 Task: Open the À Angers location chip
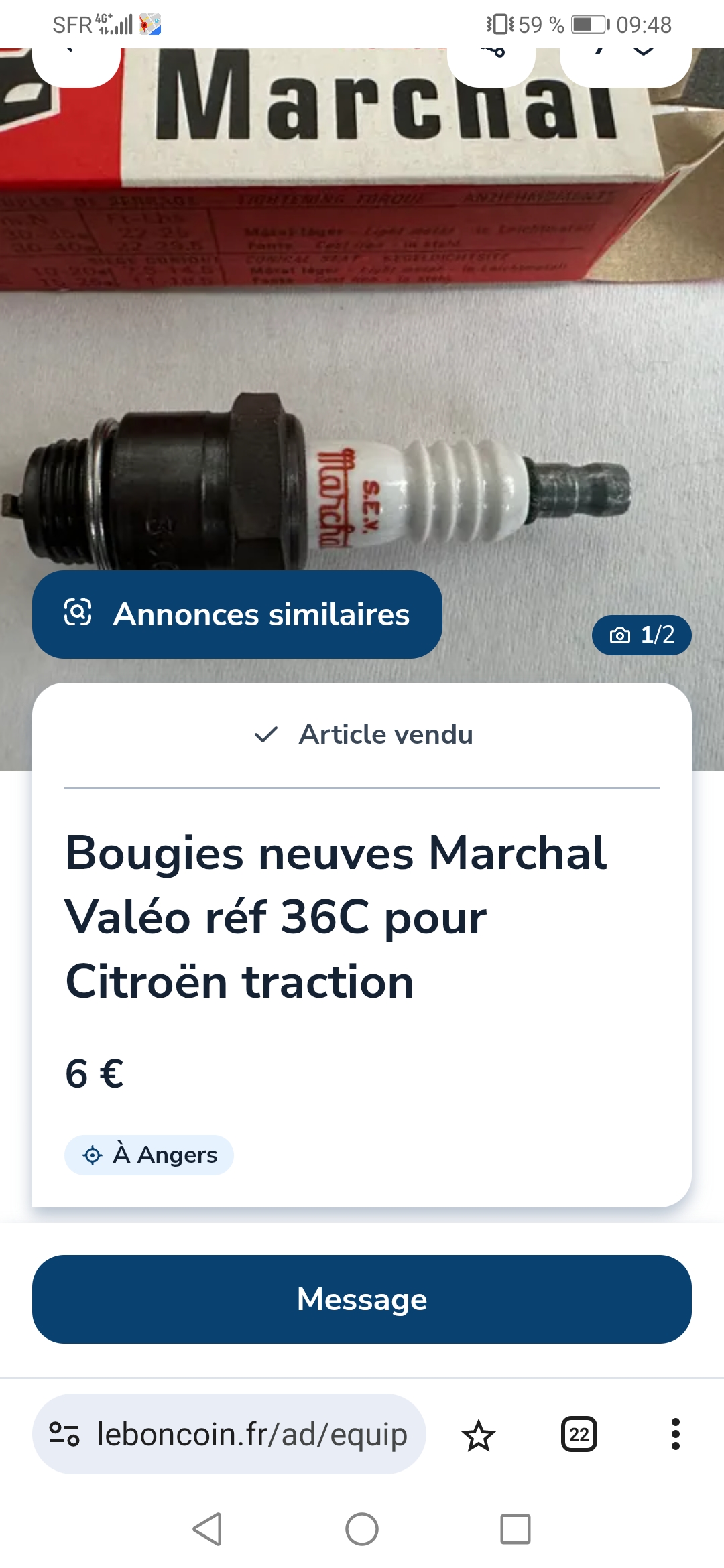[149, 1155]
